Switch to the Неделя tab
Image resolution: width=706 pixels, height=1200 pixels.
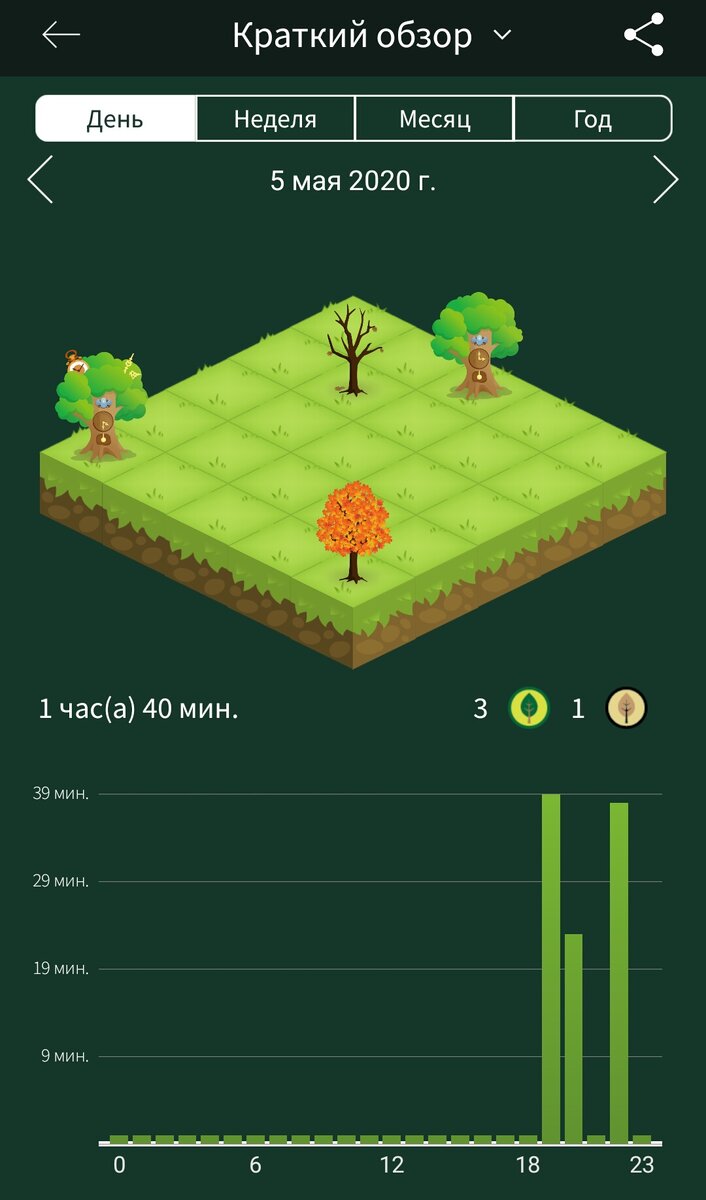coord(275,119)
